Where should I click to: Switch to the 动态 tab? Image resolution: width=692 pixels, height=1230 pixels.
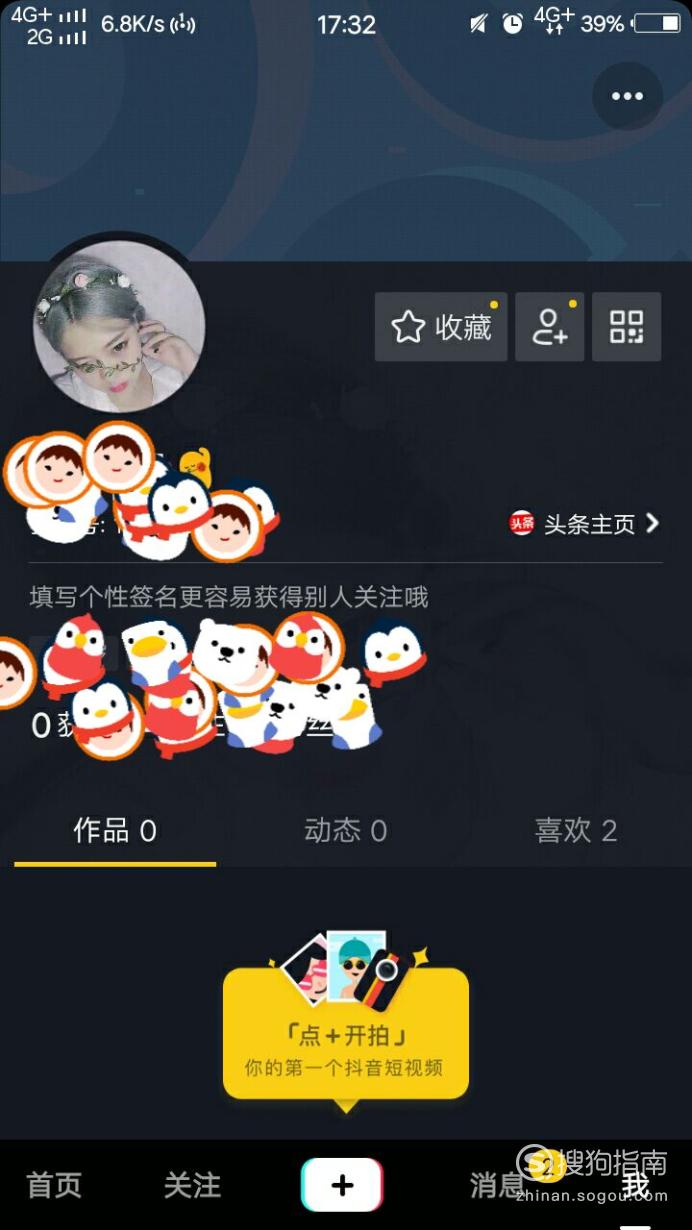(x=346, y=830)
